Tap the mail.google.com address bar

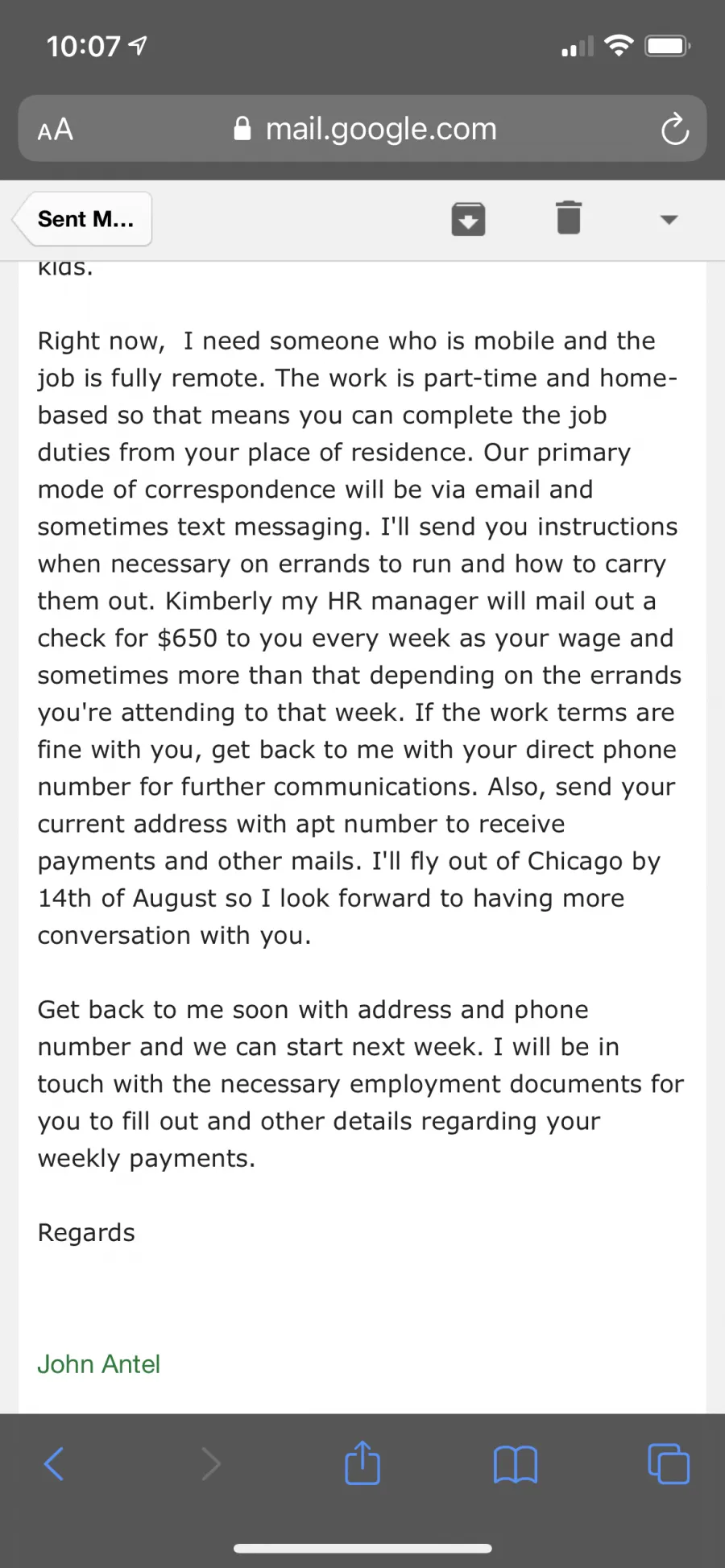tap(362, 129)
